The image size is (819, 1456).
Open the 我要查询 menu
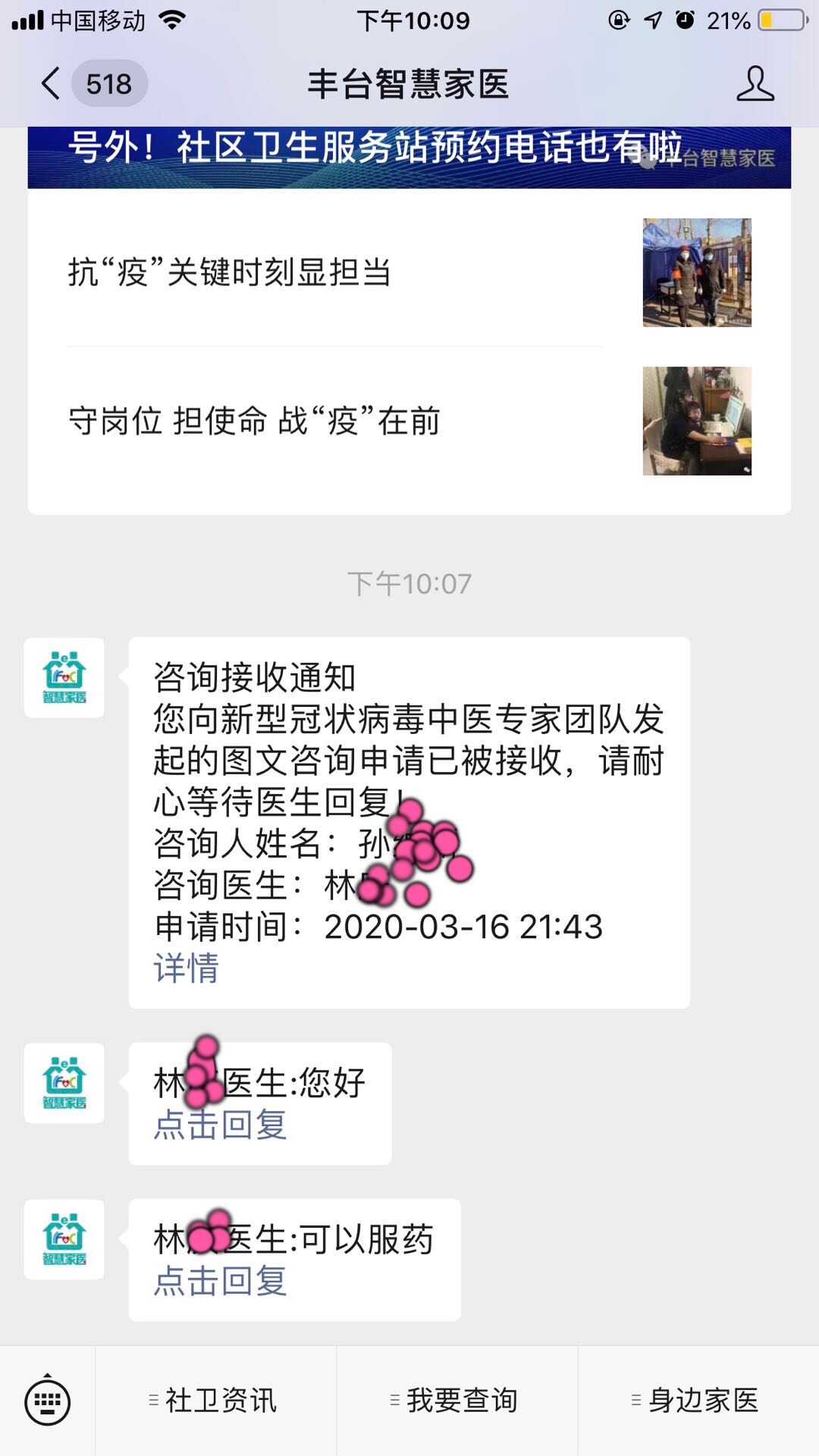pos(457,1401)
